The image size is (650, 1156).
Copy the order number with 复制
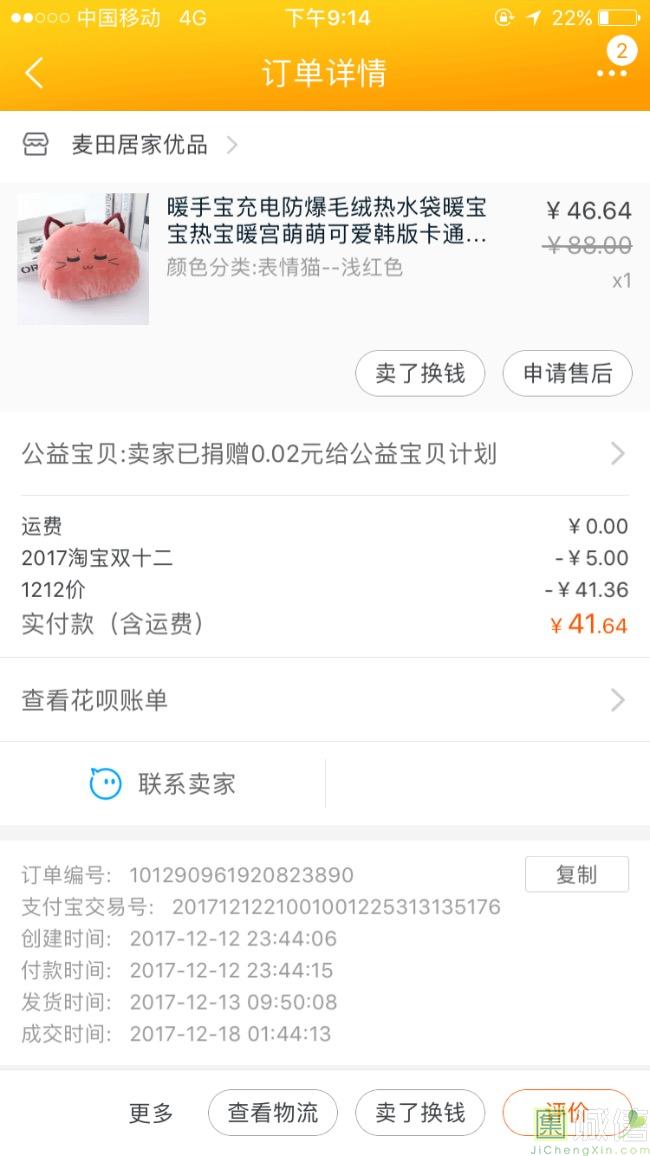pyautogui.click(x=576, y=874)
